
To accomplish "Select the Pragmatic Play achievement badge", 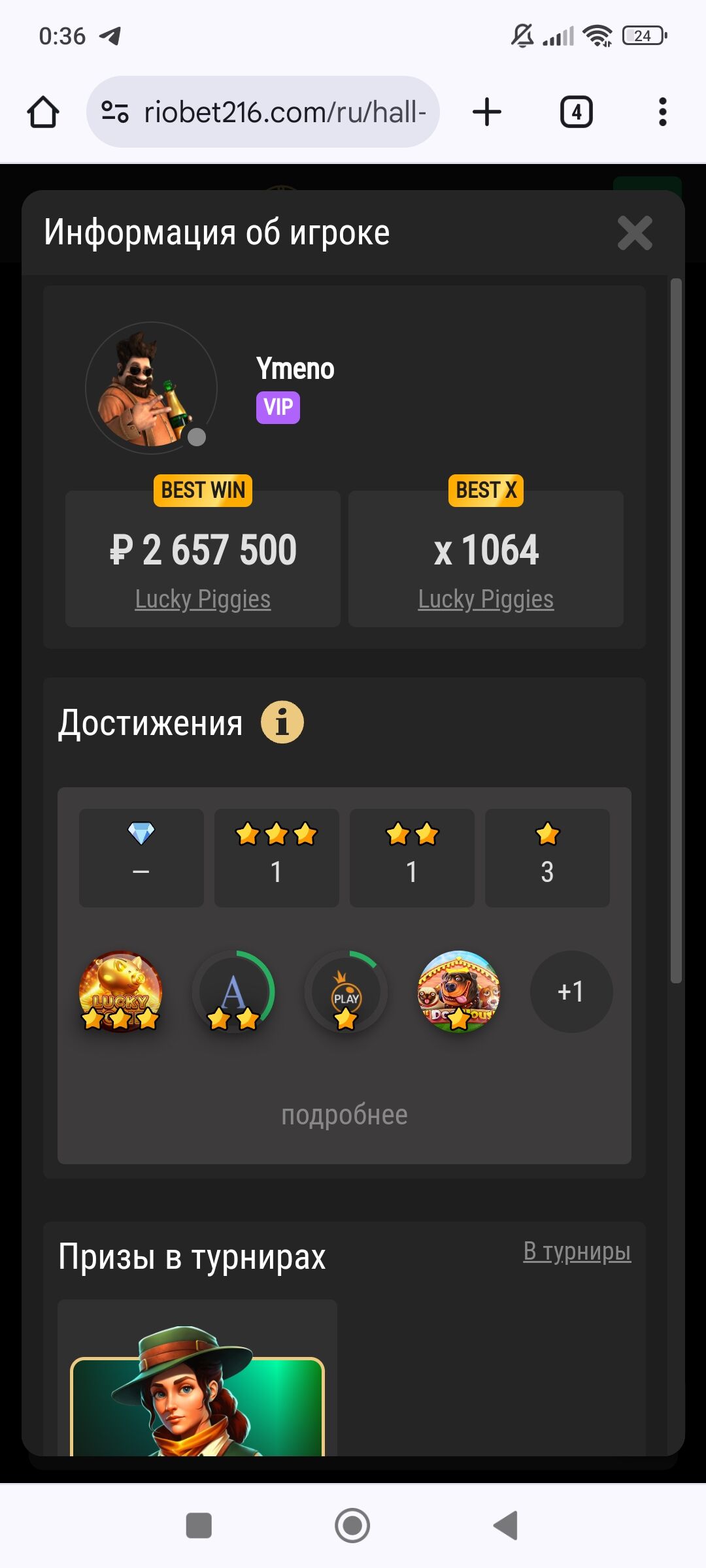I will (346, 992).
